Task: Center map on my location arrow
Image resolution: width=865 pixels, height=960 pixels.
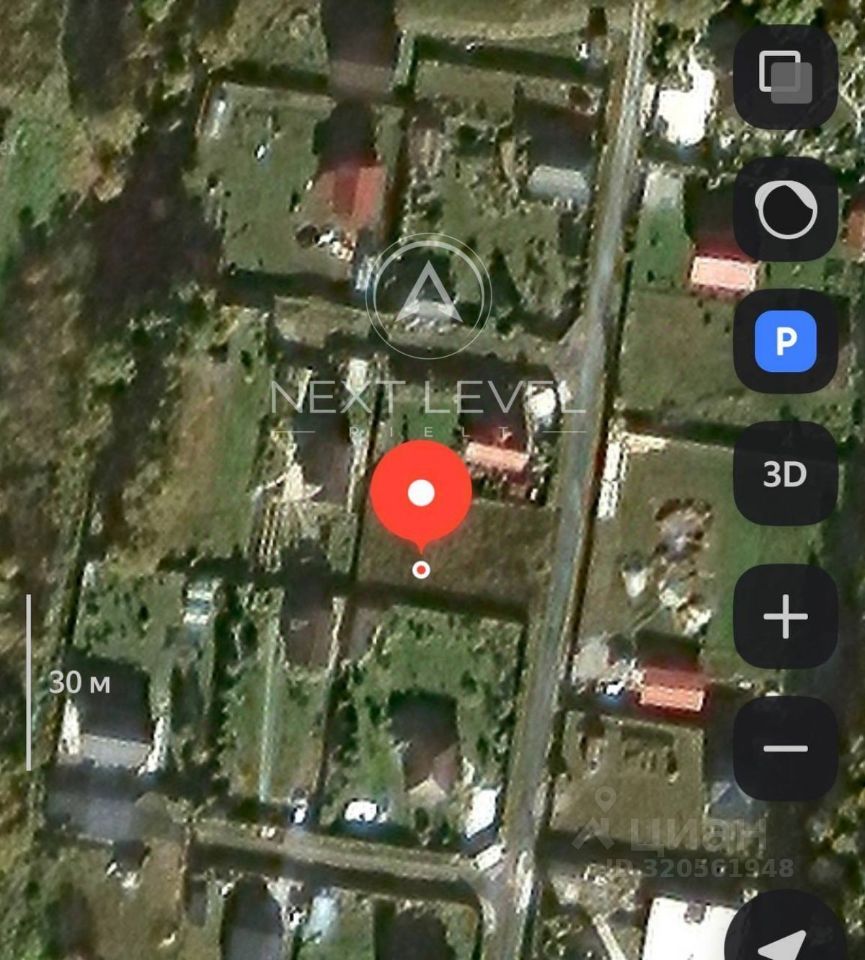Action: point(788,935)
